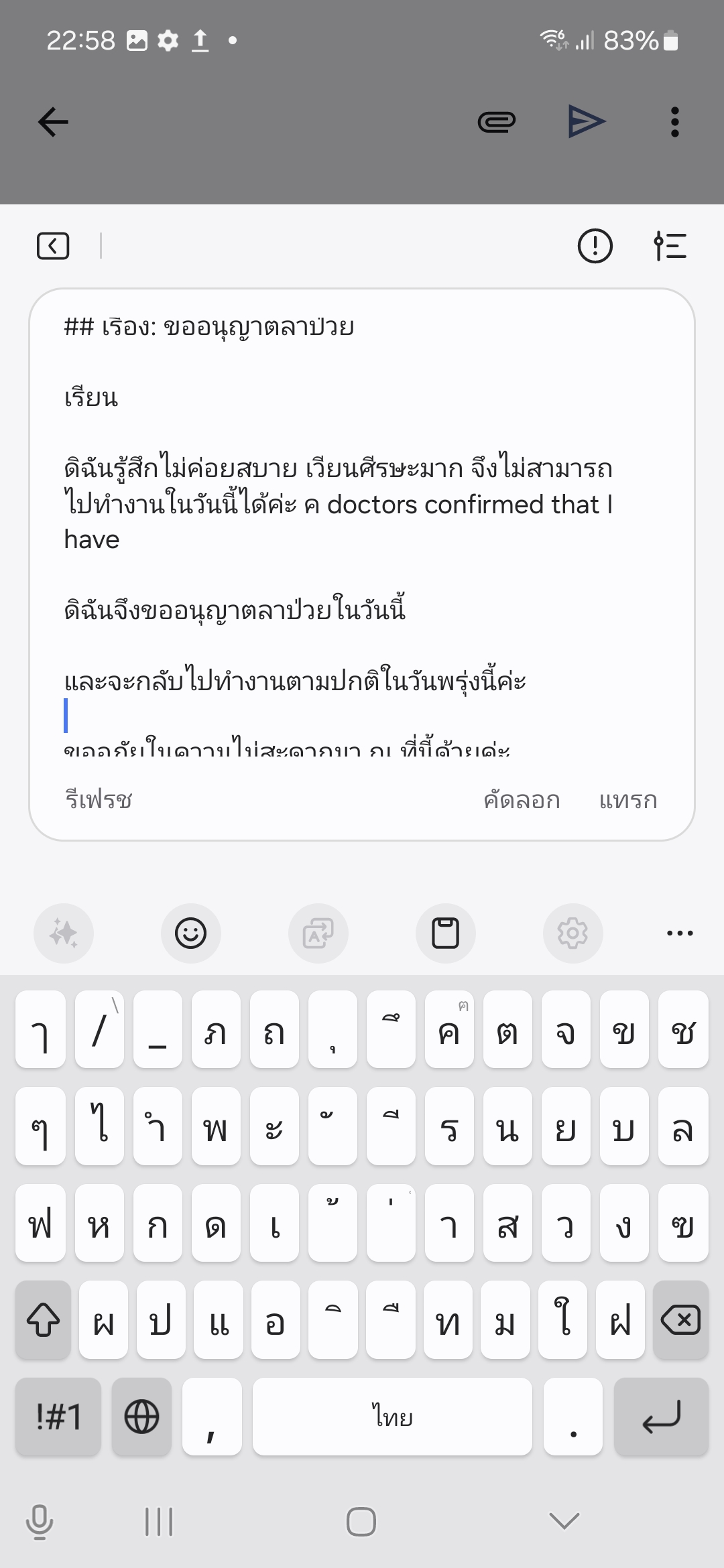Open the emoji picker
Screen dimensions: 724x1568
pyautogui.click(x=190, y=933)
